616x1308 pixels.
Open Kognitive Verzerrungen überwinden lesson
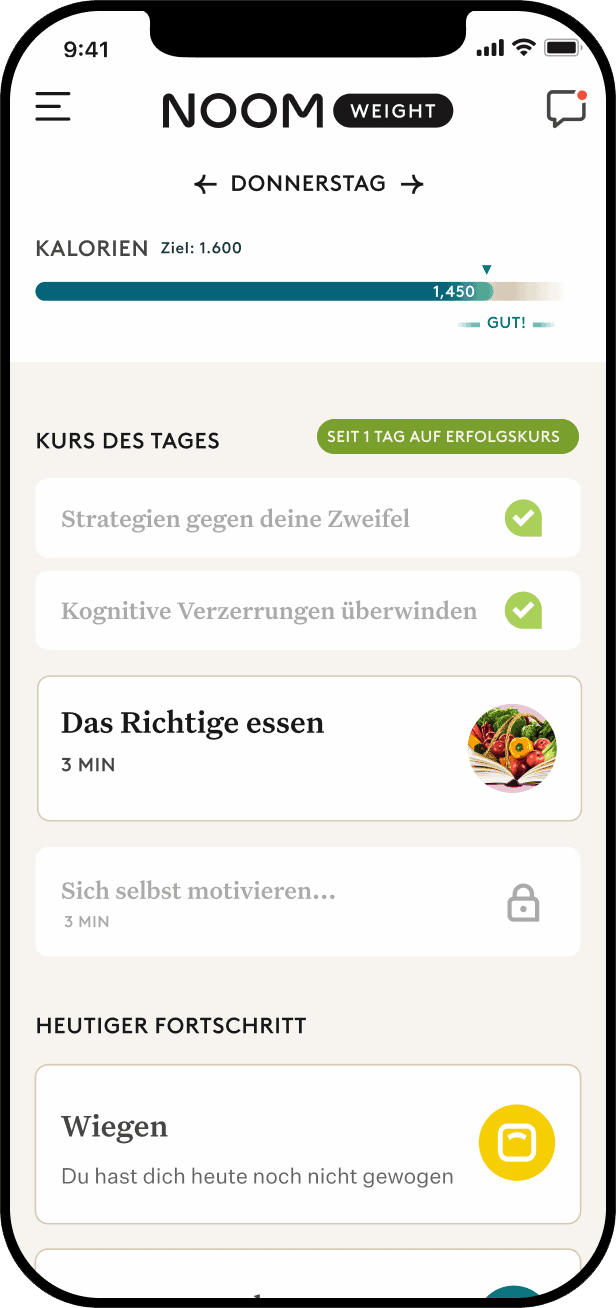point(308,610)
